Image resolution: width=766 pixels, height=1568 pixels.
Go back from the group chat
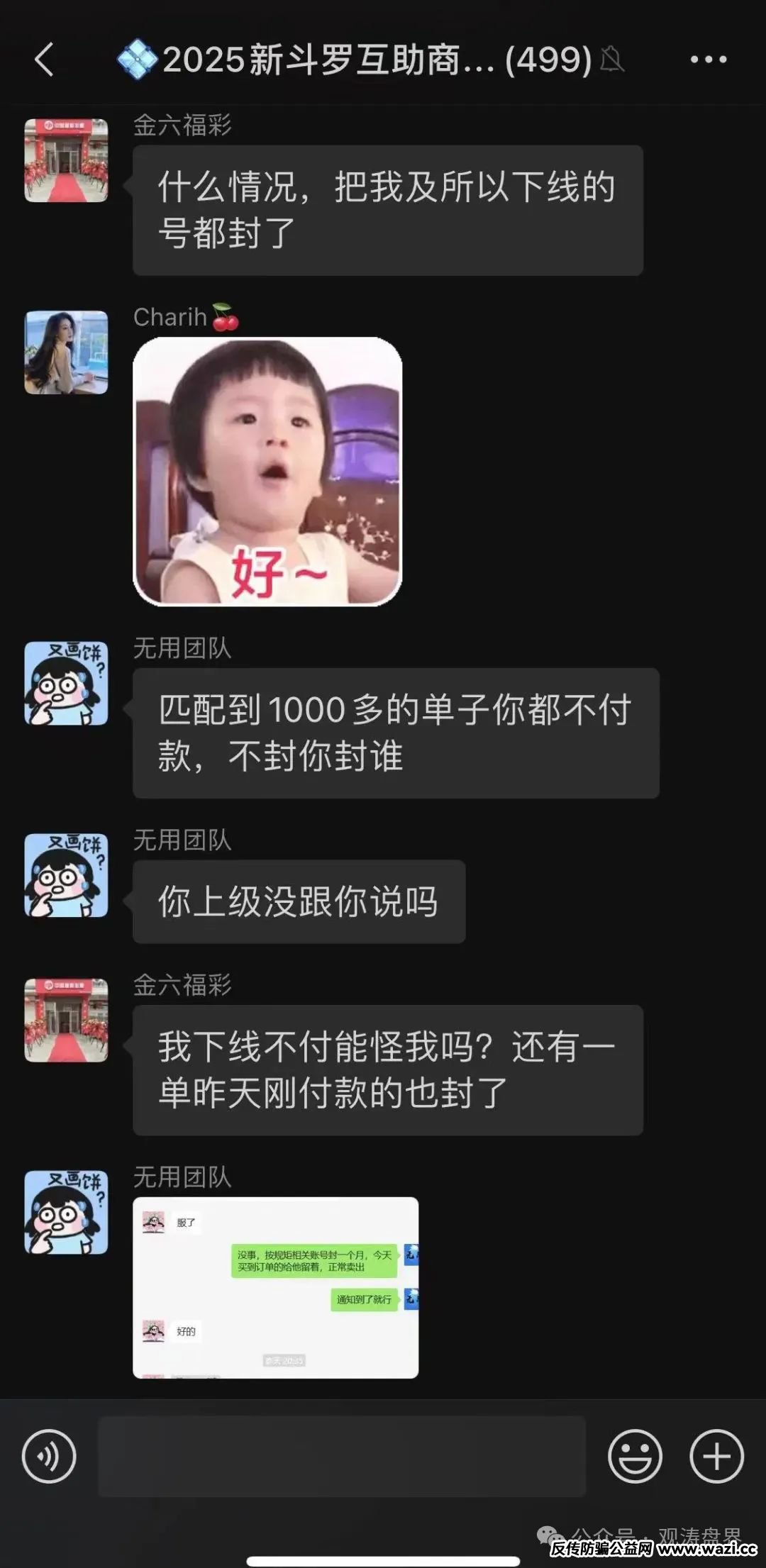(44, 60)
